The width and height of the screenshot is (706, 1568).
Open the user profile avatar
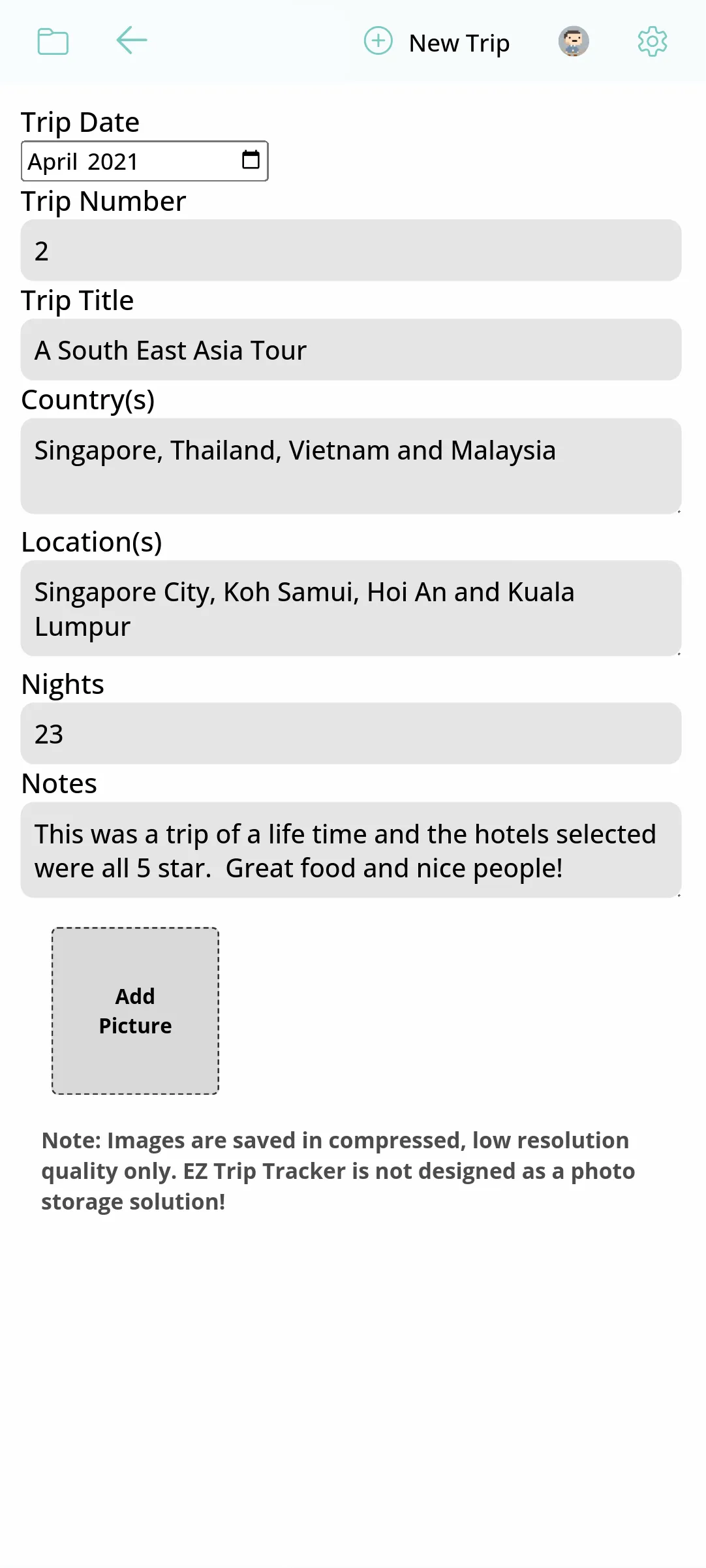[574, 42]
